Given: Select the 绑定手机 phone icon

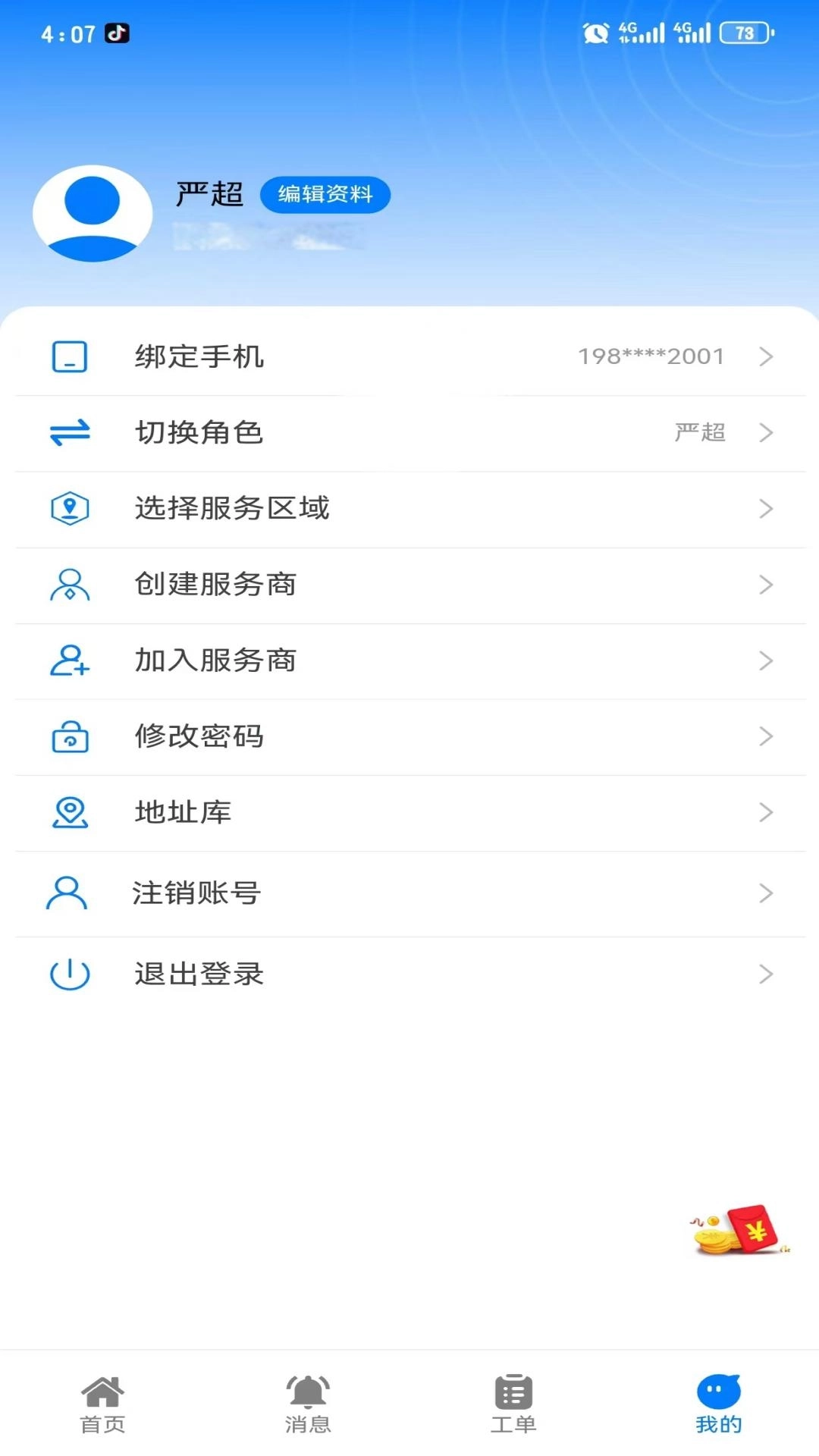Looking at the screenshot, I should [69, 356].
